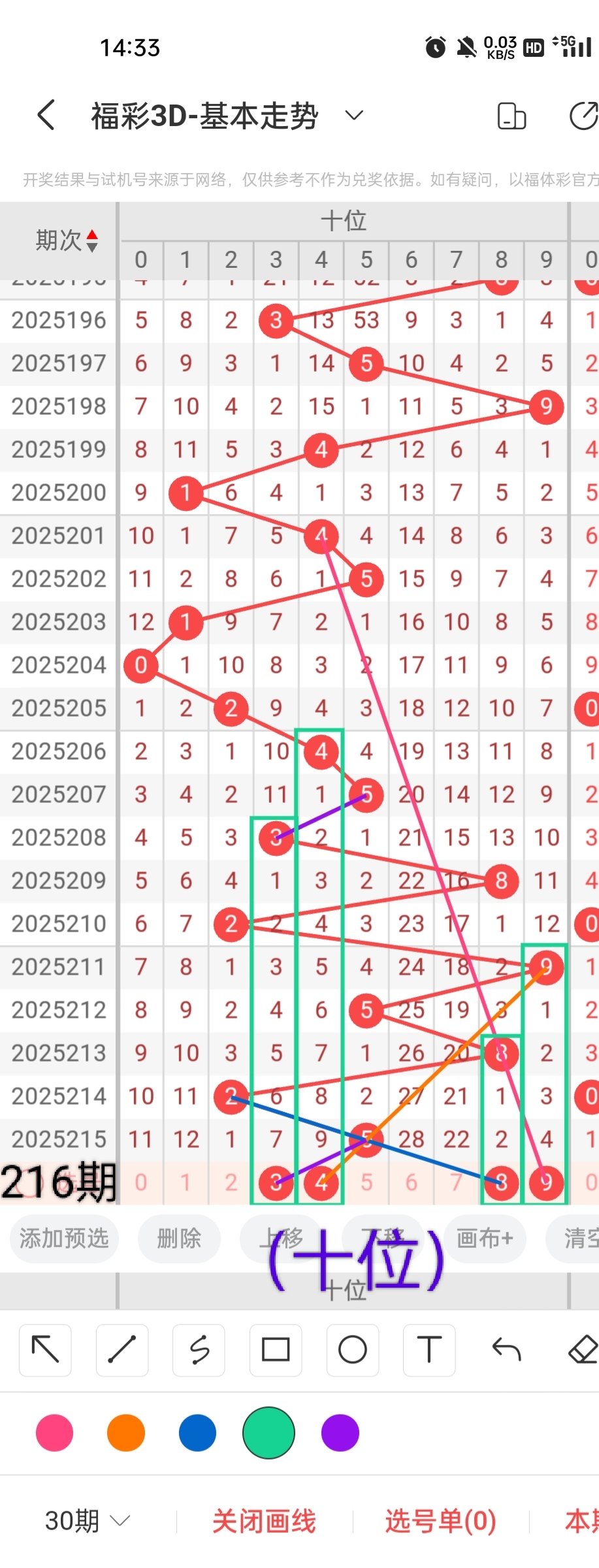Select the circle drawing tool
The image size is (599, 1568).
[352, 1350]
